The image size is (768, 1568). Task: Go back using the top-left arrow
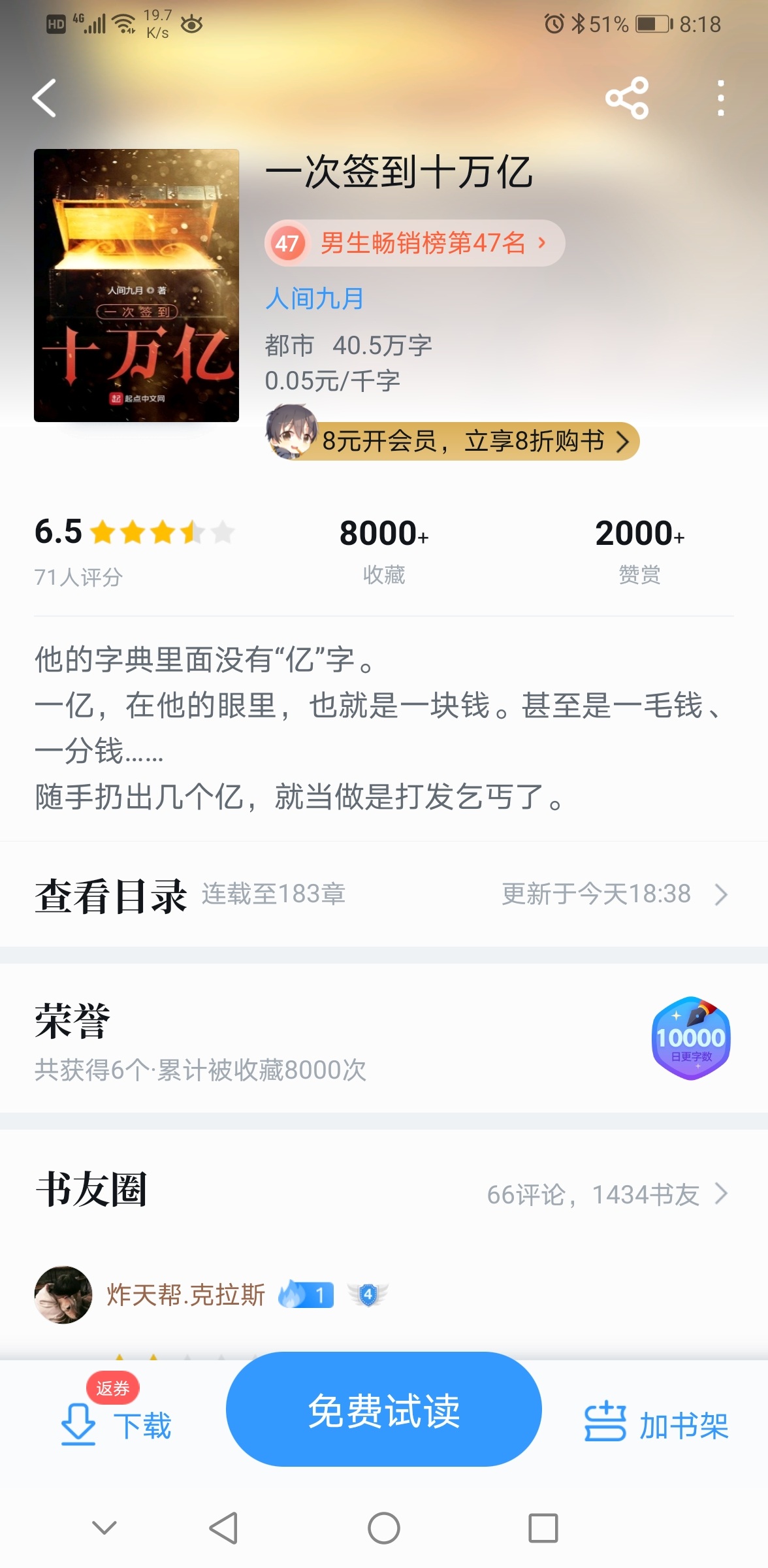44,99
